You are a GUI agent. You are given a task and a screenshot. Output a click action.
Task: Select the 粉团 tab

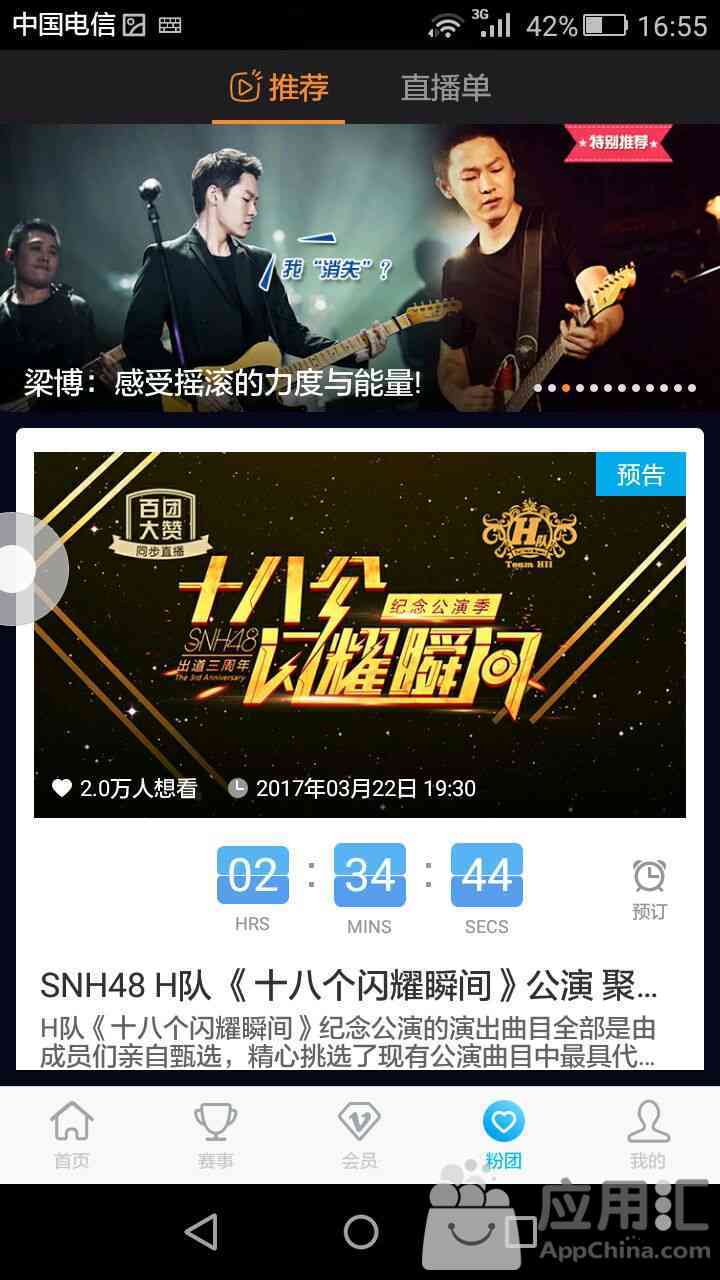pyautogui.click(x=504, y=1135)
